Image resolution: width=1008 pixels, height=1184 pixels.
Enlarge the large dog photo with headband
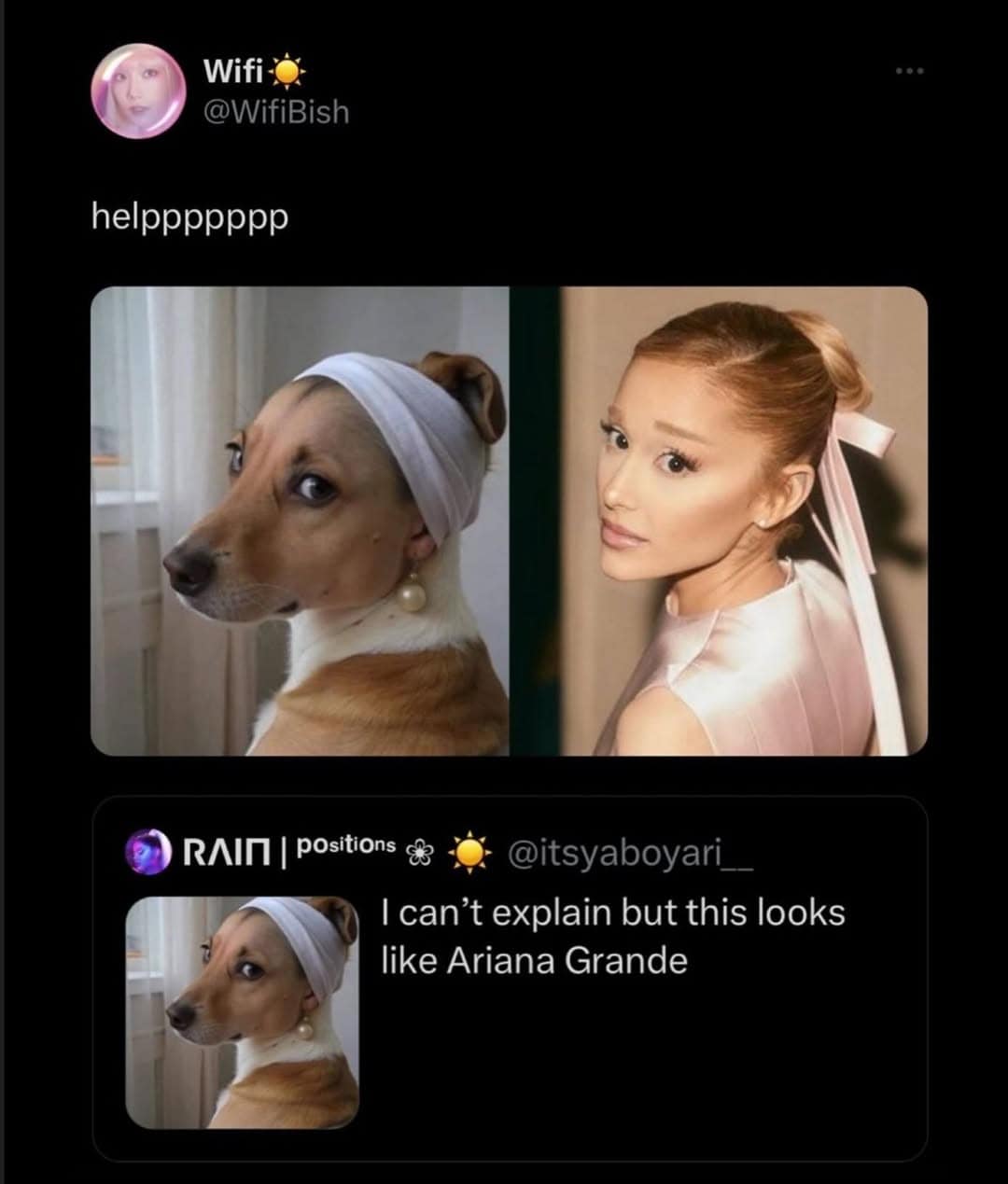(x=300, y=521)
